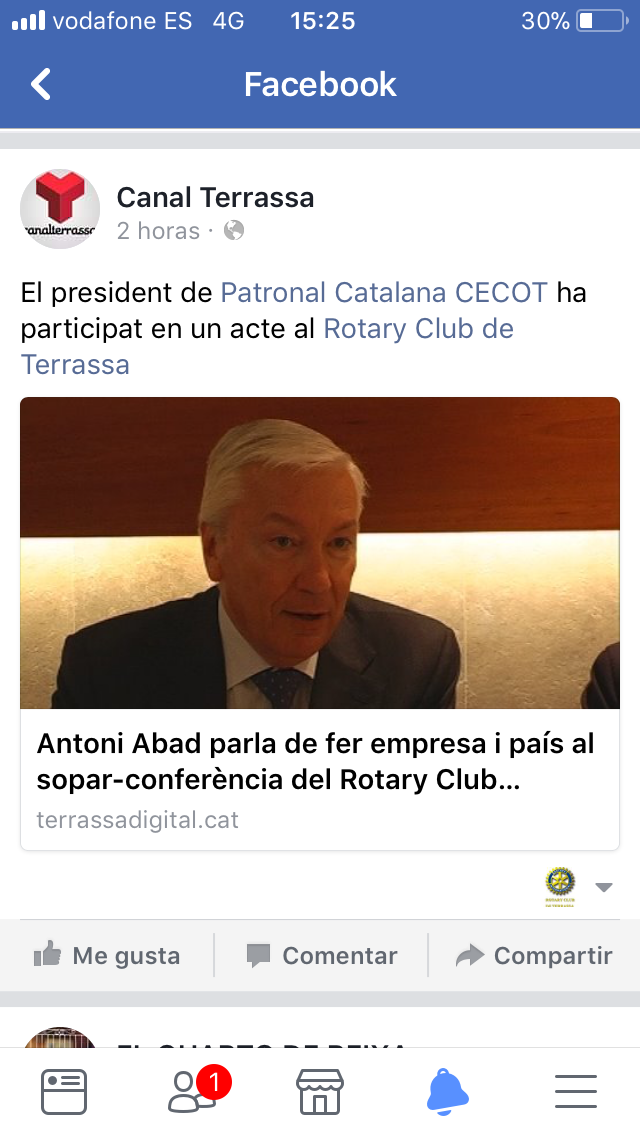Viewport: 640px width, 1136px height.
Task: Like the post with Me gusta
Action: click(x=107, y=956)
